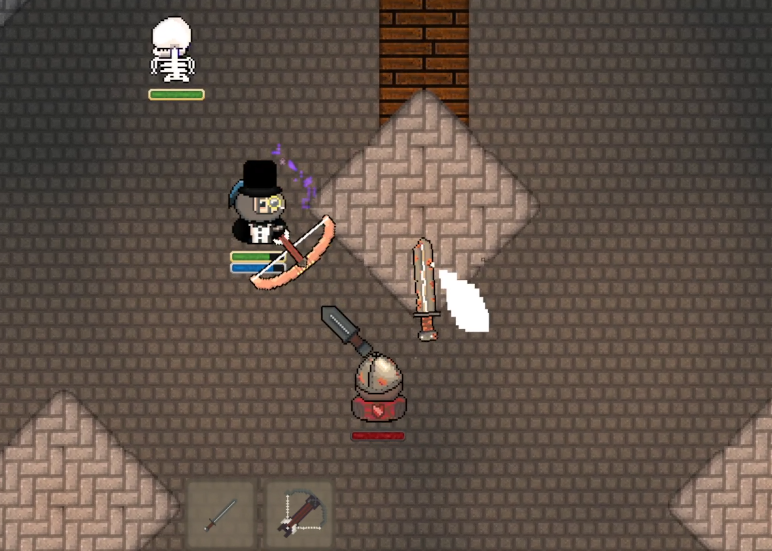Viewport: 772px width, 551px height.
Task: Equip the crossbow from the hotbar
Action: pyautogui.click(x=300, y=514)
